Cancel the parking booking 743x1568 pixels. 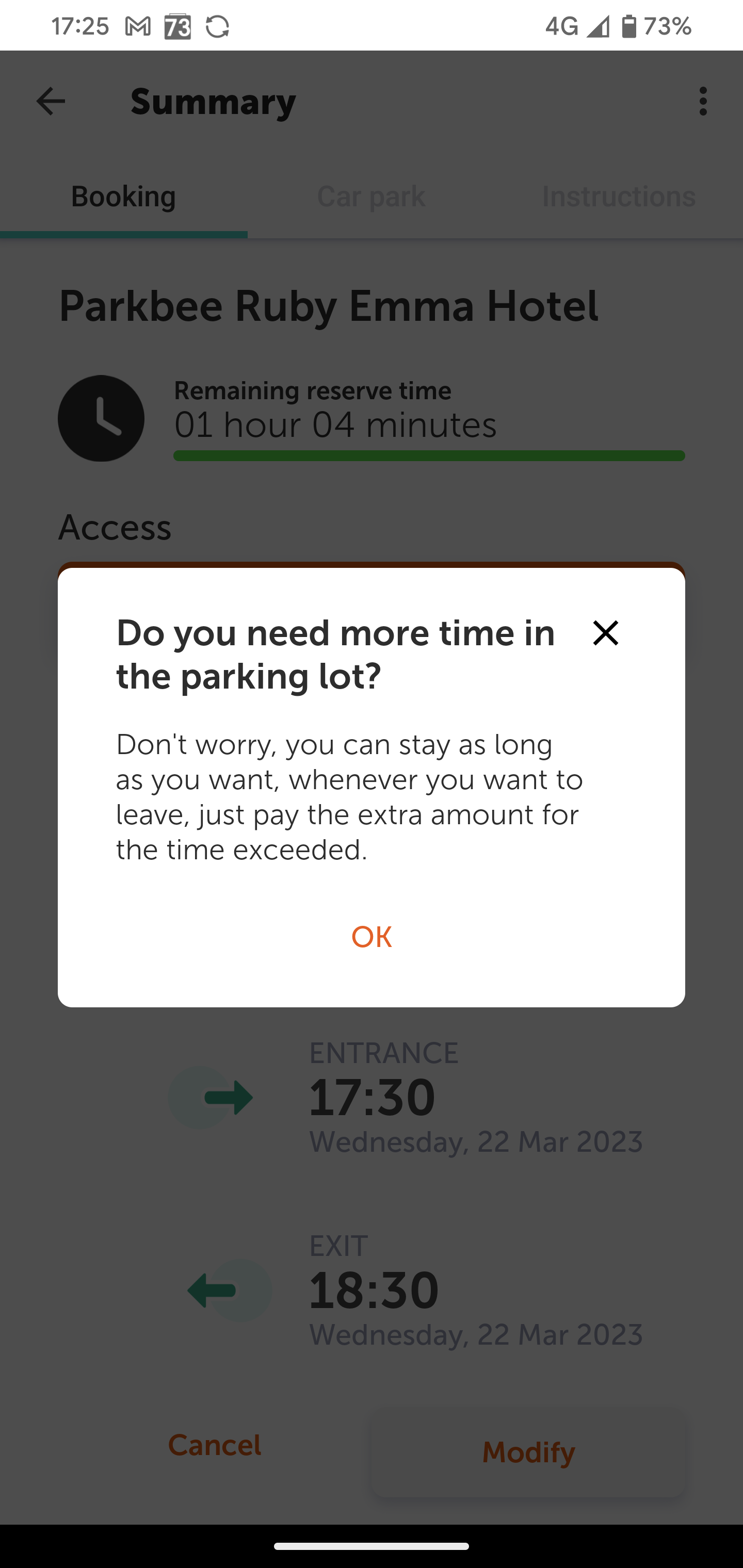pos(214,1445)
